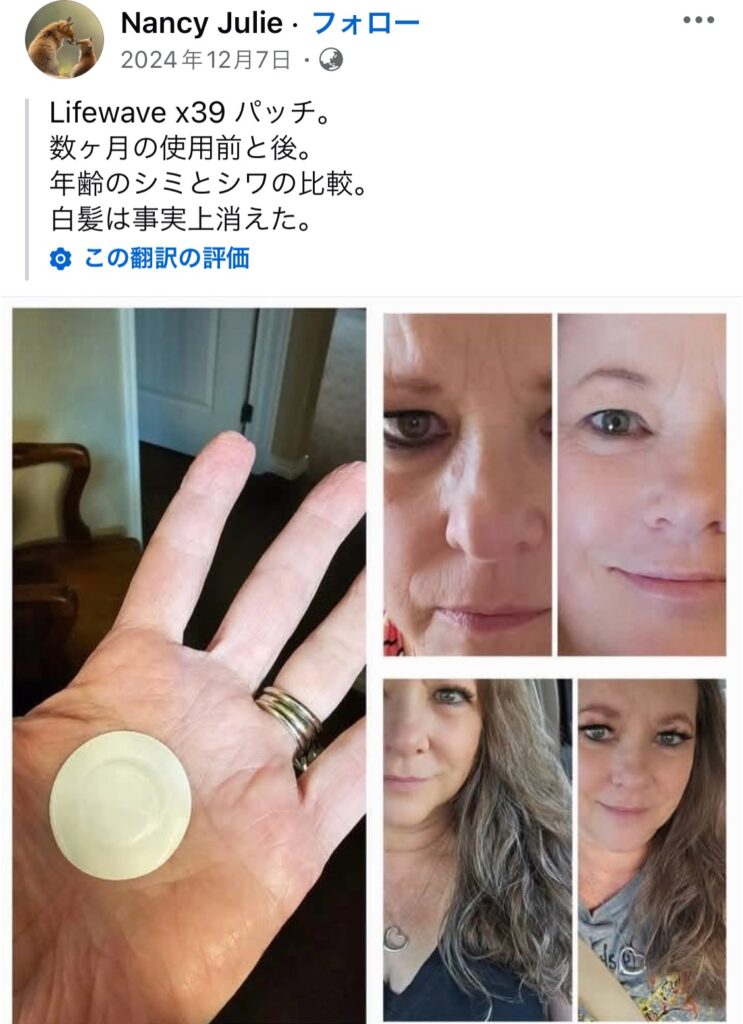Image resolution: width=743 pixels, height=1024 pixels.
Task: Open the close-up face comparison photo
Action: [555, 484]
